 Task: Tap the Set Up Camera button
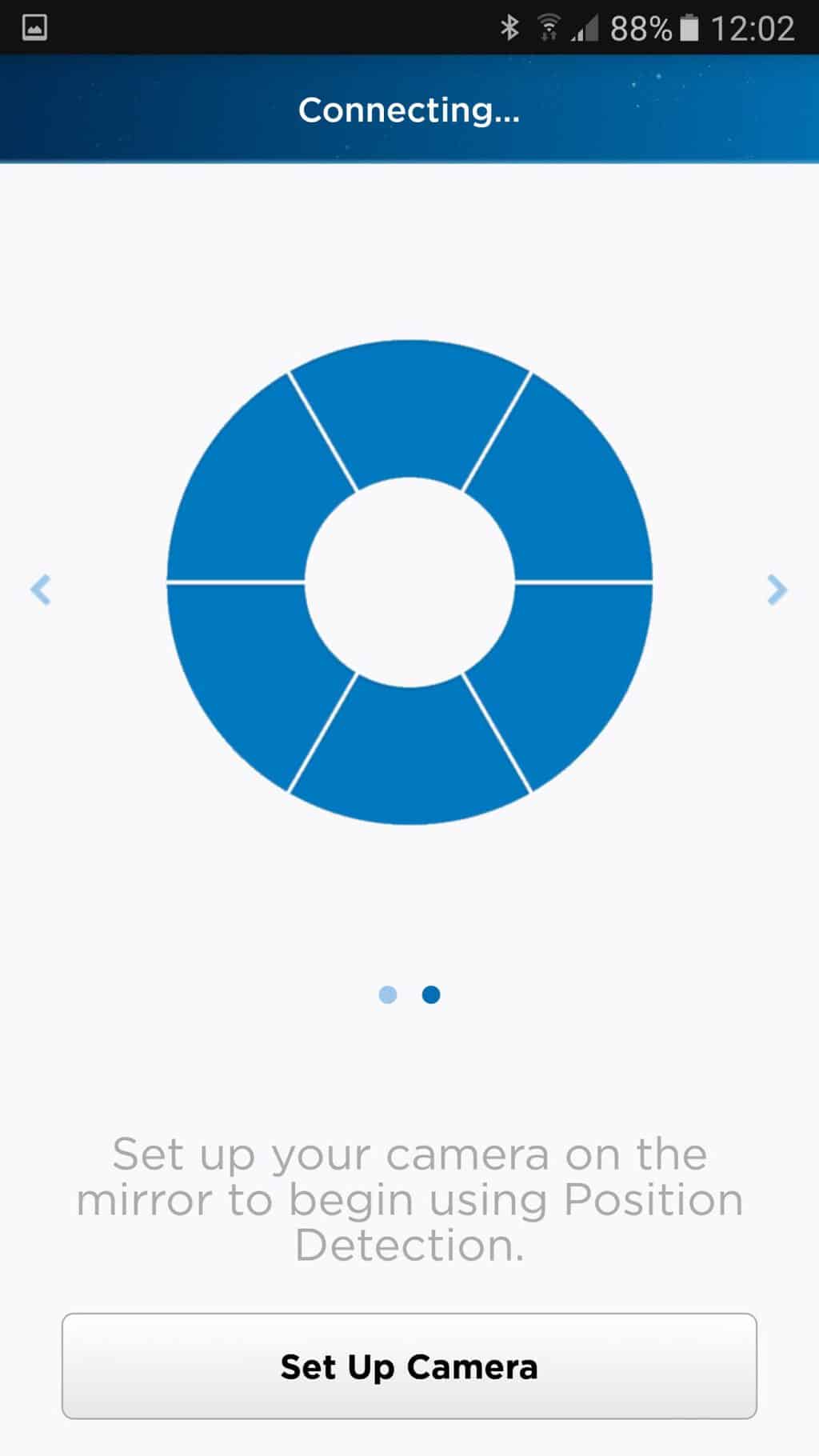(x=409, y=1366)
